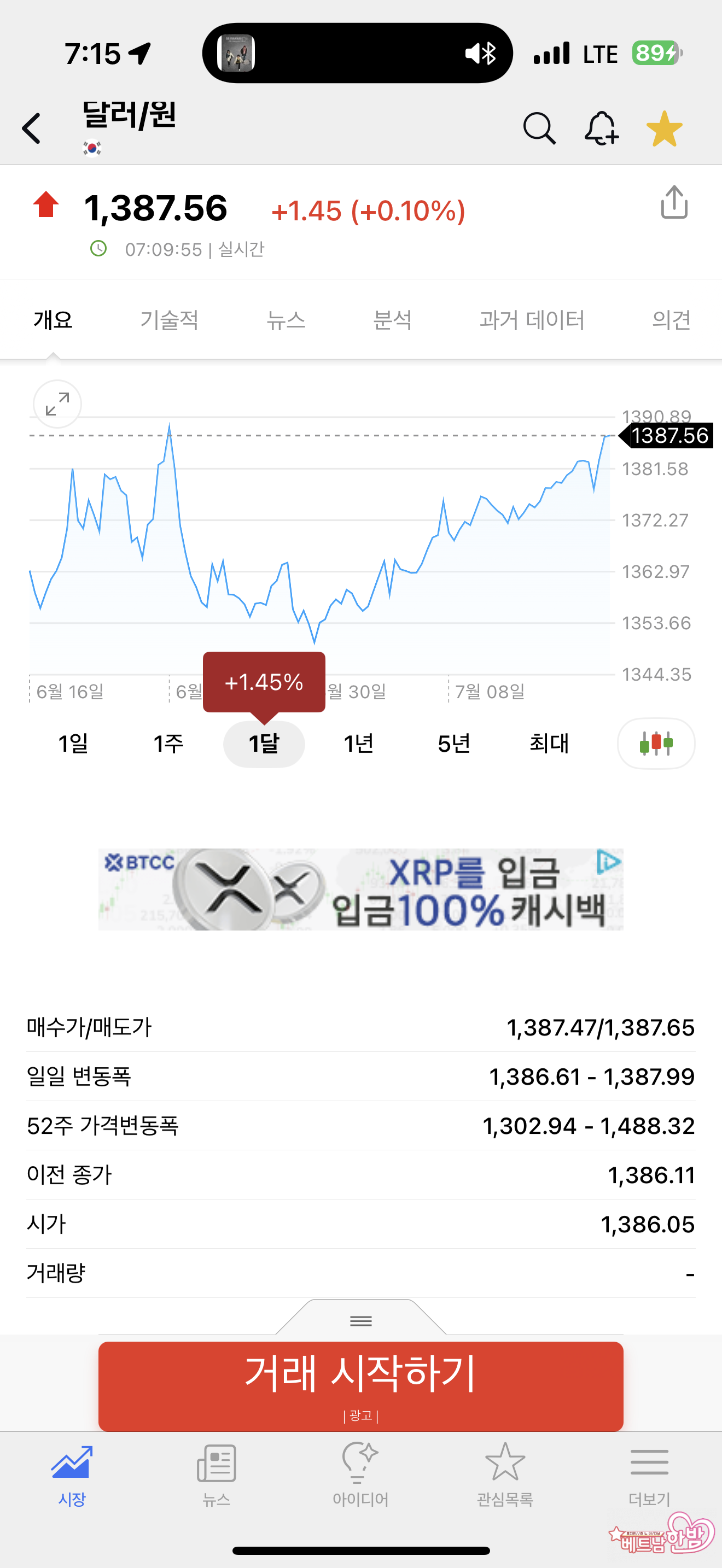
Task: Select the 최대 chart range
Action: pos(549,743)
